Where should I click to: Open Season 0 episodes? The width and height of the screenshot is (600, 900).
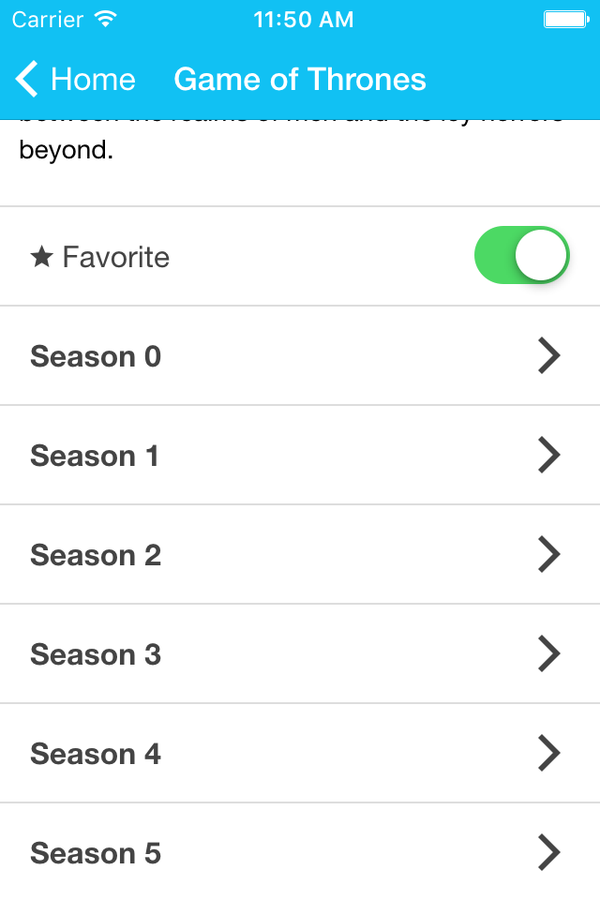point(300,356)
